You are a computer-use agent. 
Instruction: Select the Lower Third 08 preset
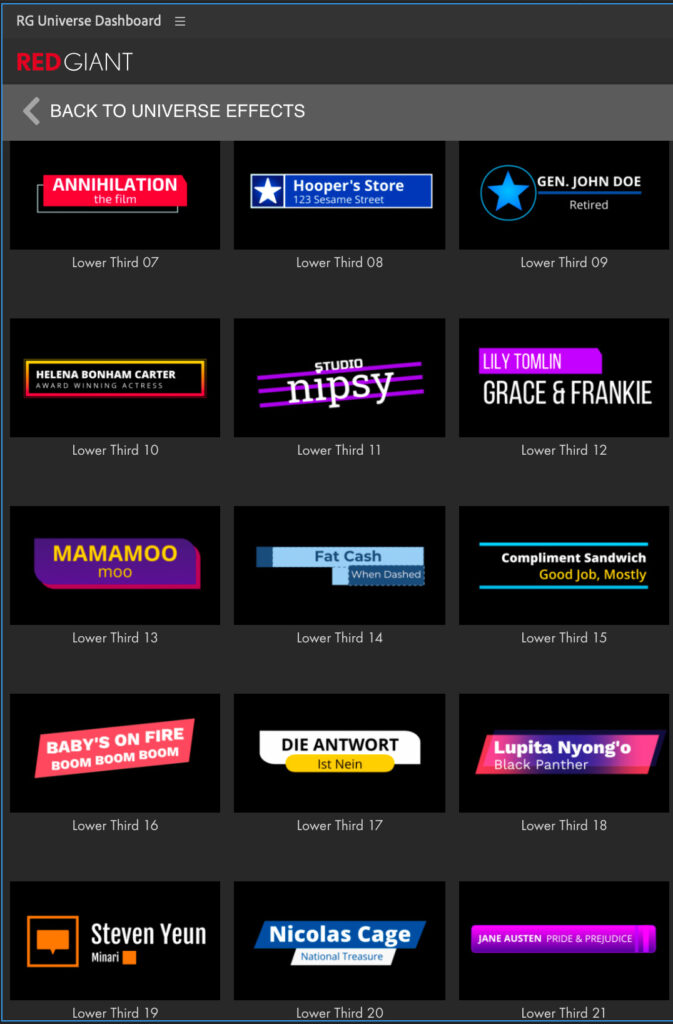point(339,195)
